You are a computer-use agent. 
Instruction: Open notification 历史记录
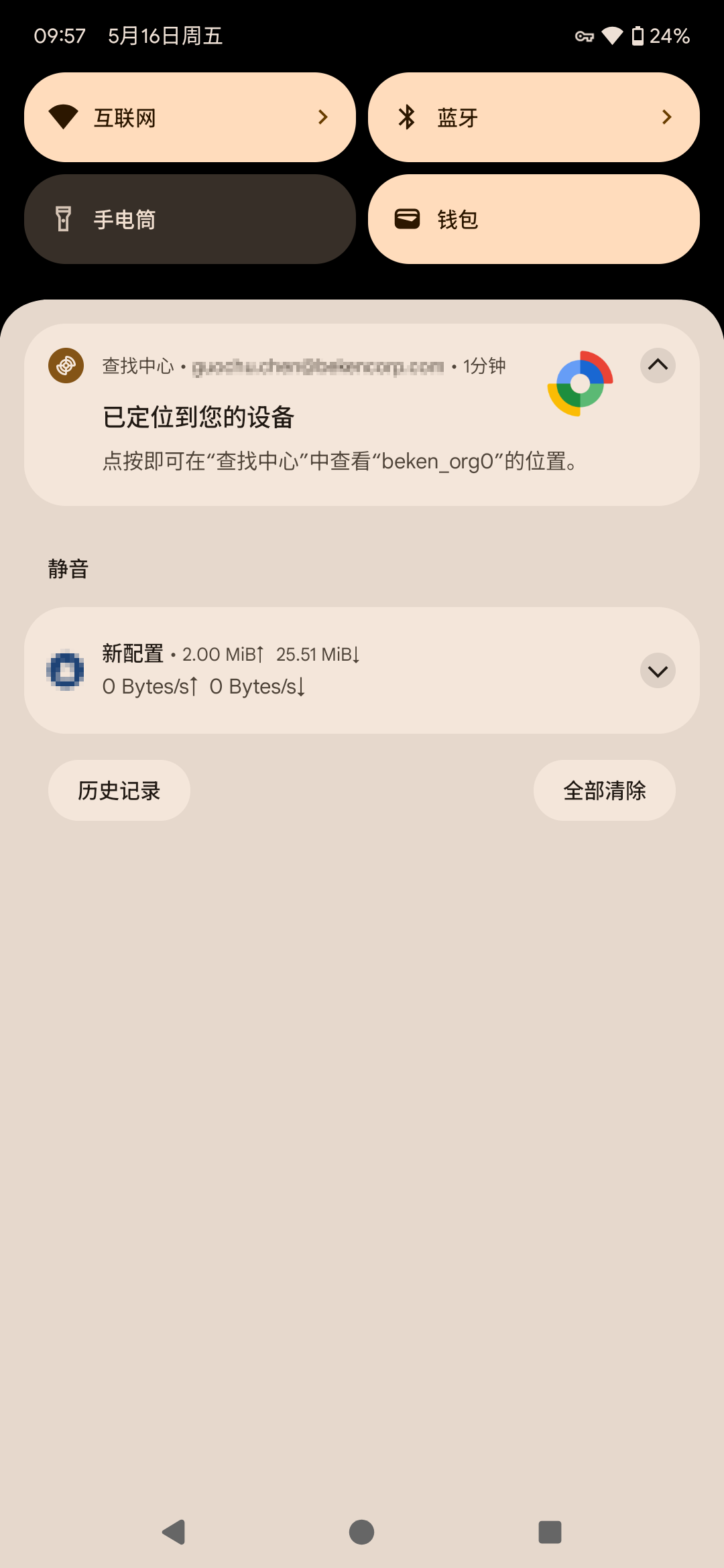click(119, 791)
